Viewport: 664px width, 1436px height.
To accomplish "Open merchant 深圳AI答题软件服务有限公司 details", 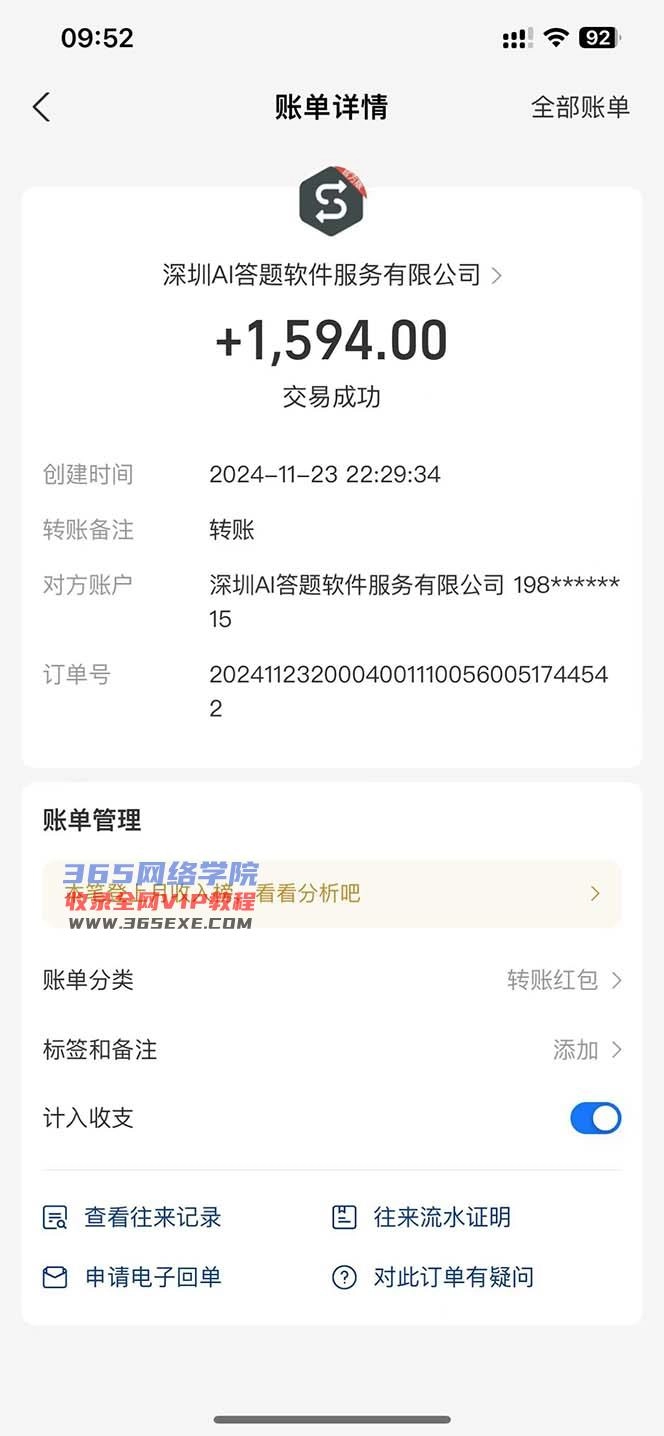I will (x=331, y=275).
